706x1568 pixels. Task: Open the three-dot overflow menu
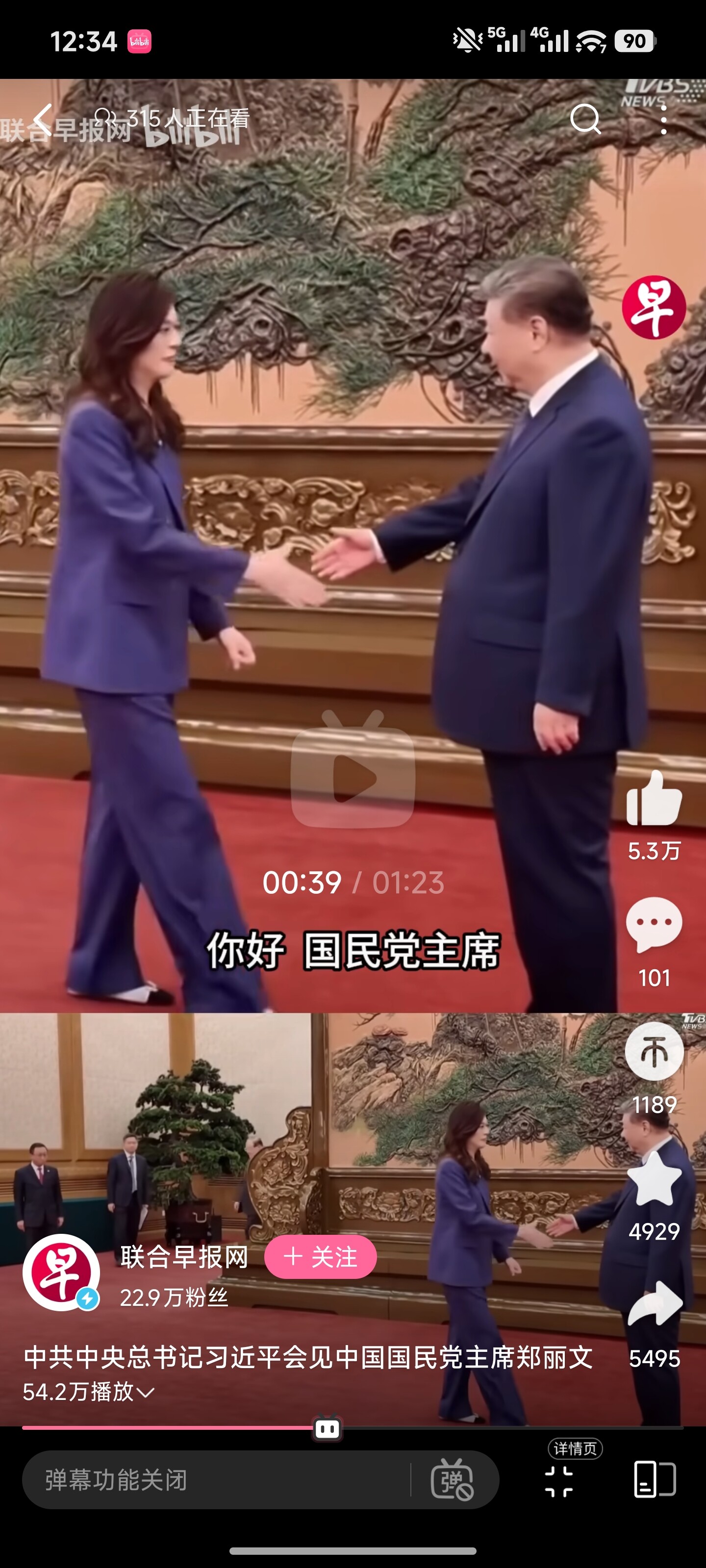pos(663,119)
